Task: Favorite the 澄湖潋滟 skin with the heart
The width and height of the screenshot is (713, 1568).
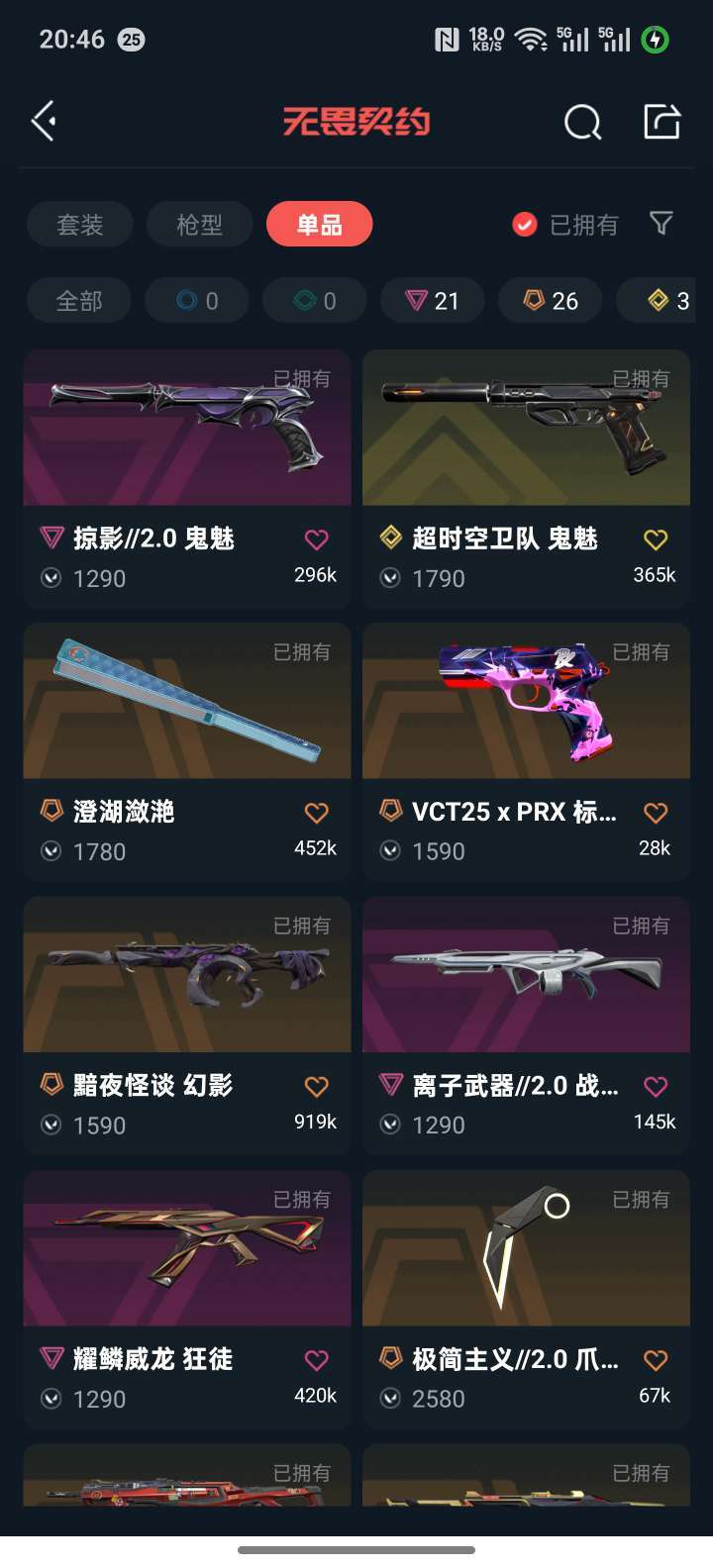Action: click(x=315, y=812)
